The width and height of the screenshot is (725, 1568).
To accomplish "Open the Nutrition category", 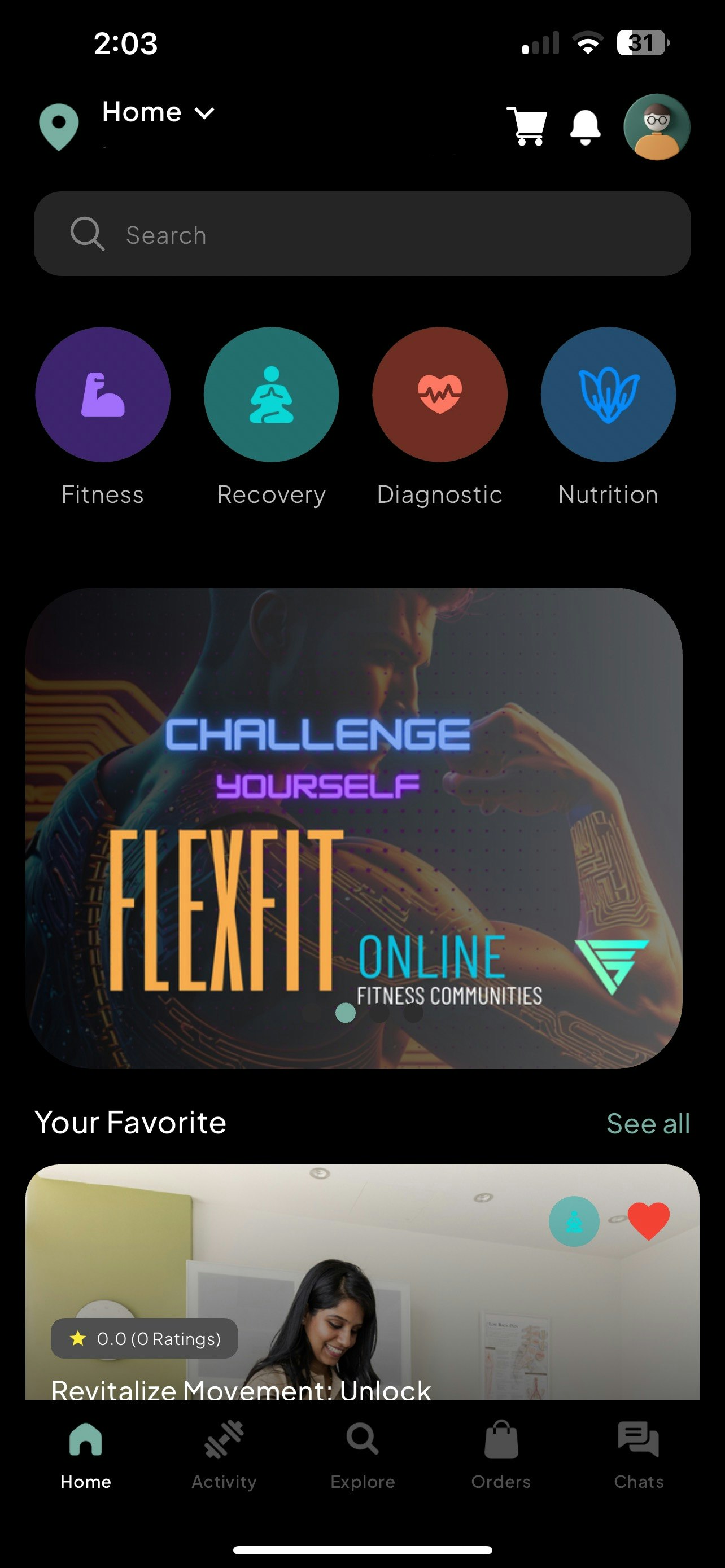I will point(608,395).
